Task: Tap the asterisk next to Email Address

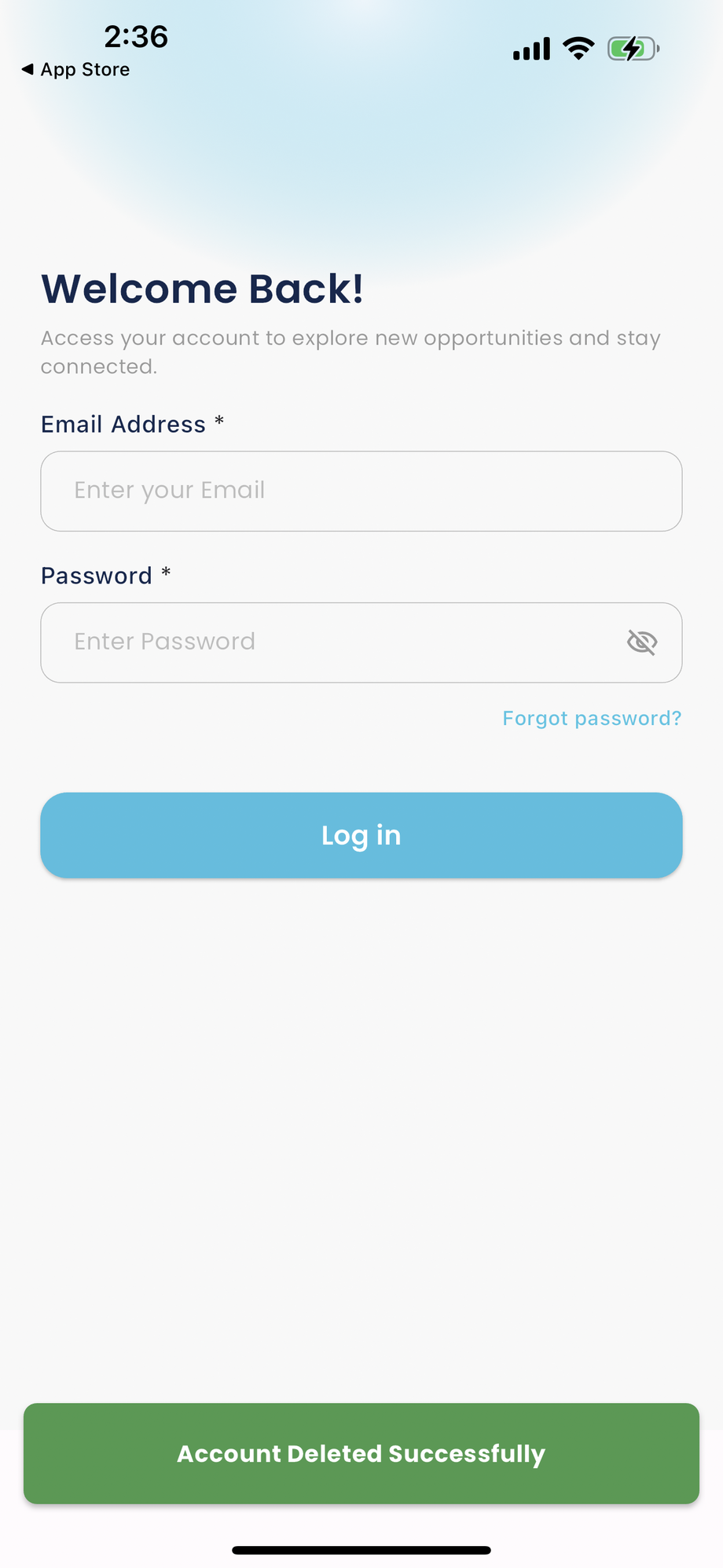Action: [219, 422]
